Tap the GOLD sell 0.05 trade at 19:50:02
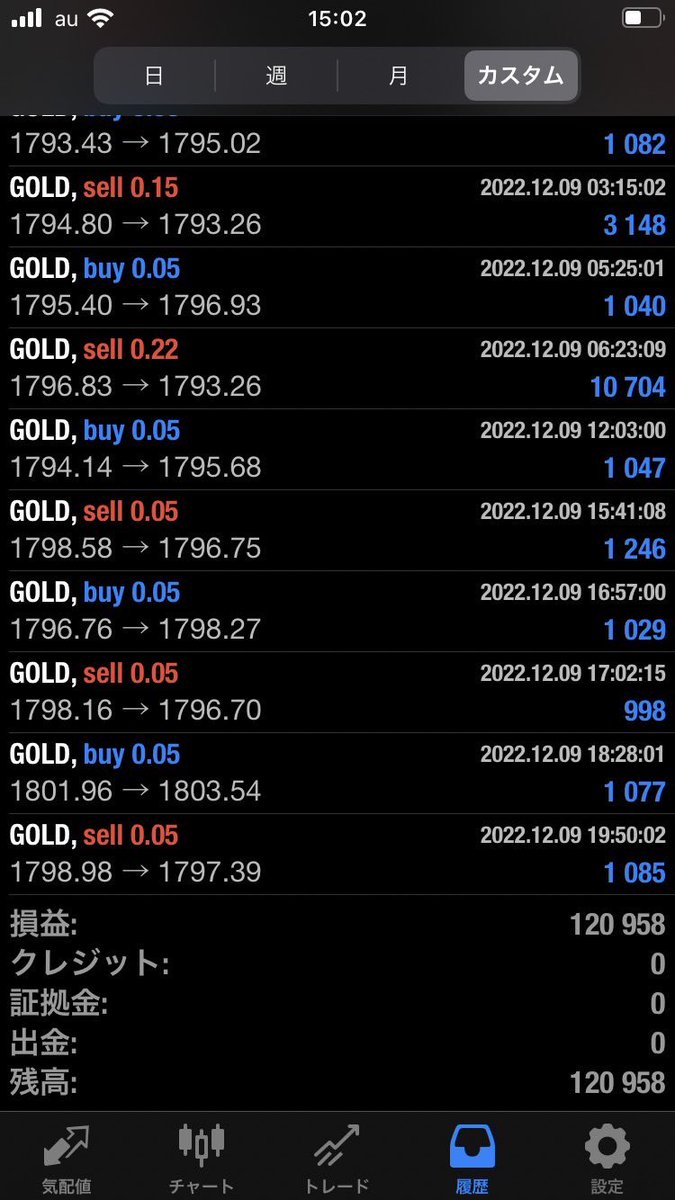Image resolution: width=675 pixels, height=1200 pixels. coord(337,854)
